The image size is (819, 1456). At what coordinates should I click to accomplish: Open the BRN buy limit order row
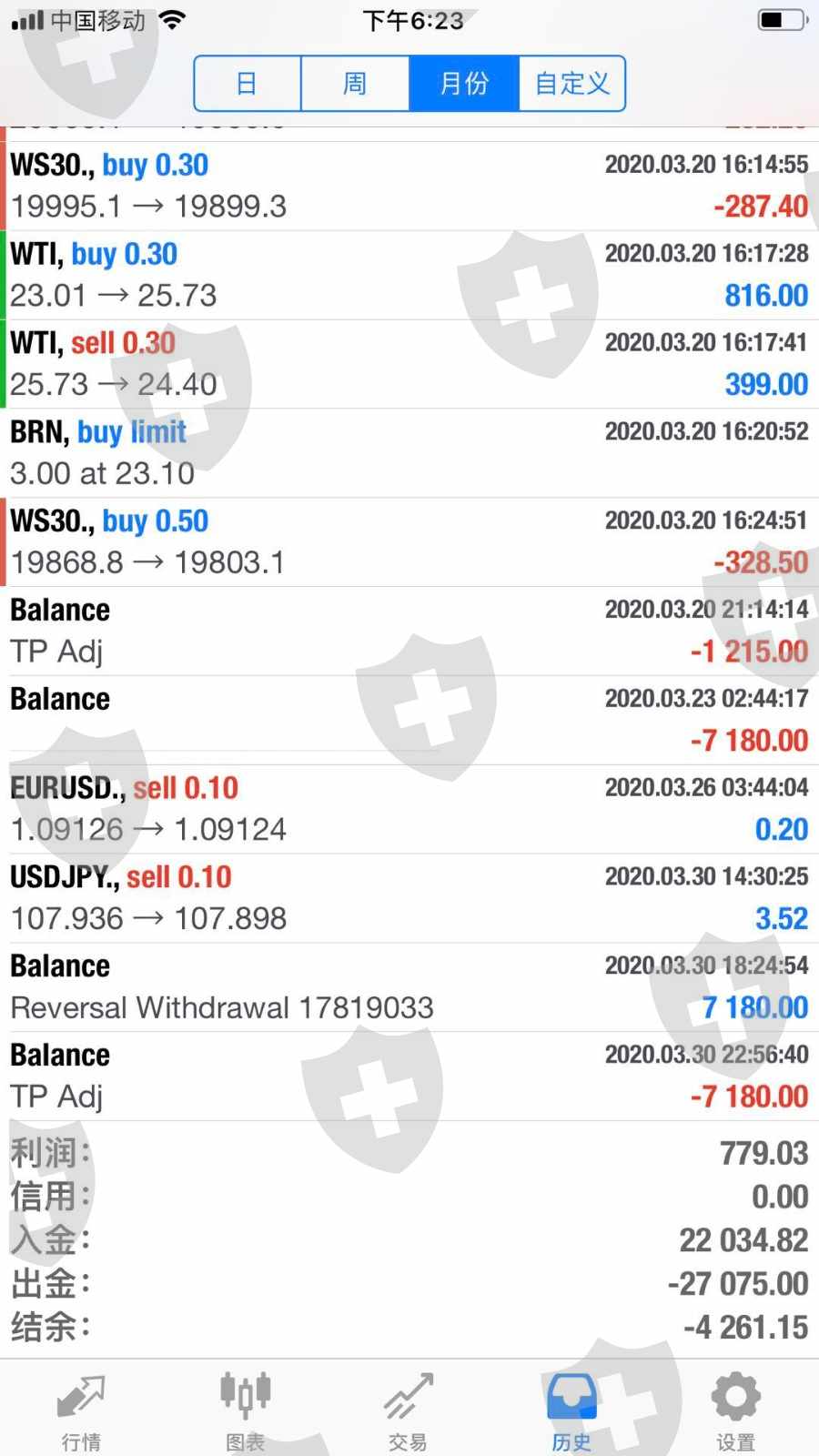coord(409,453)
